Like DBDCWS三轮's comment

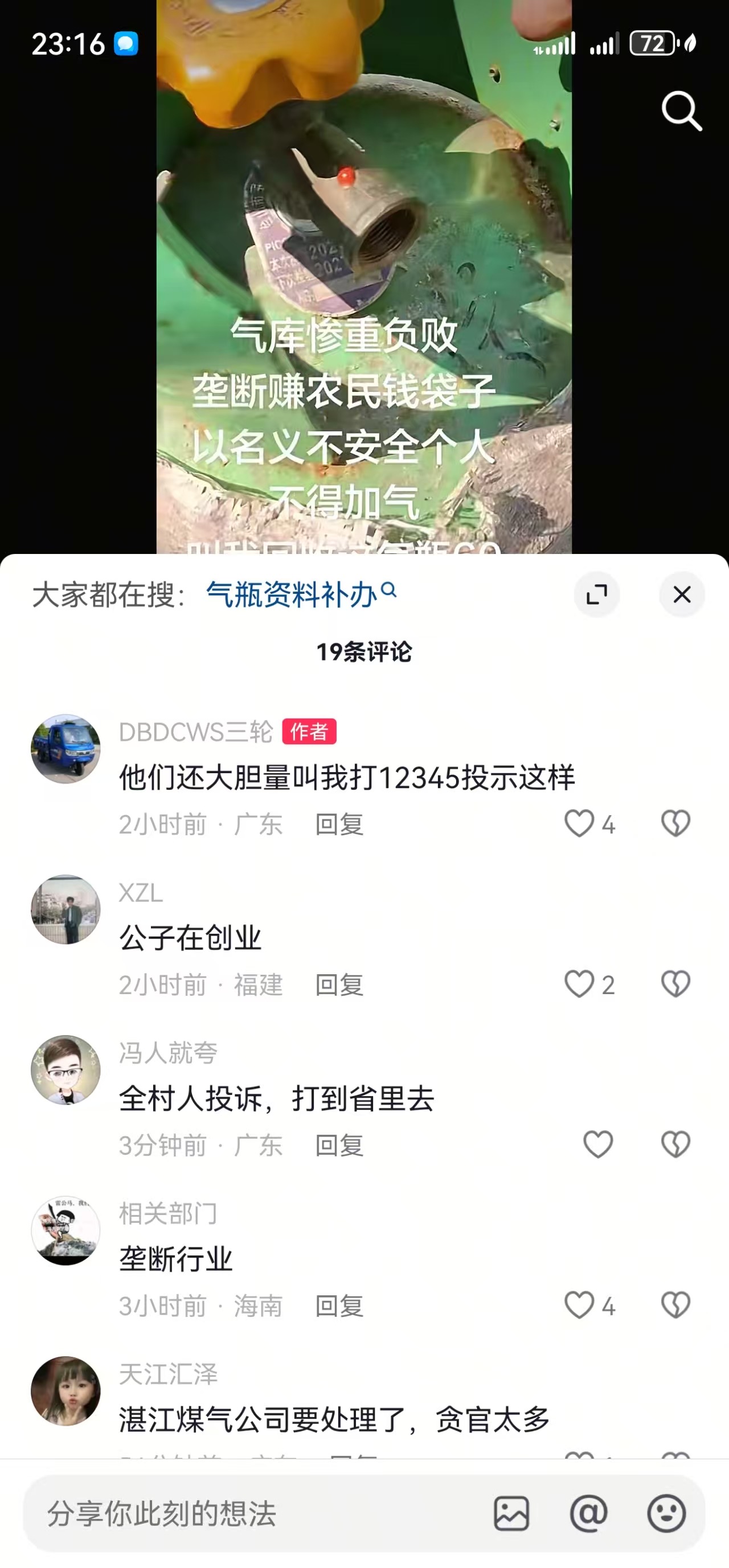pos(579,823)
